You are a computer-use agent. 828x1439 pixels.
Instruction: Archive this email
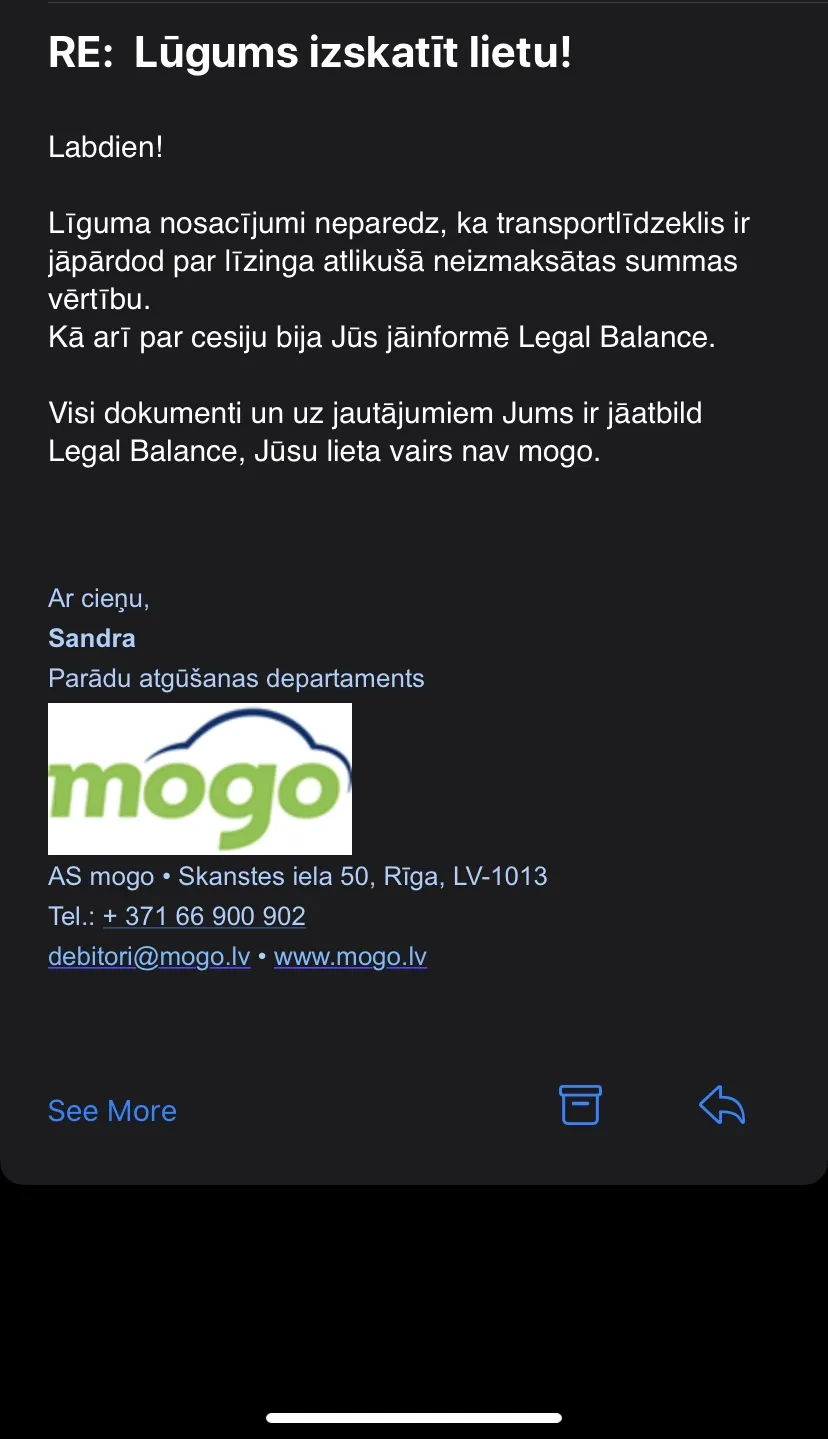580,1104
